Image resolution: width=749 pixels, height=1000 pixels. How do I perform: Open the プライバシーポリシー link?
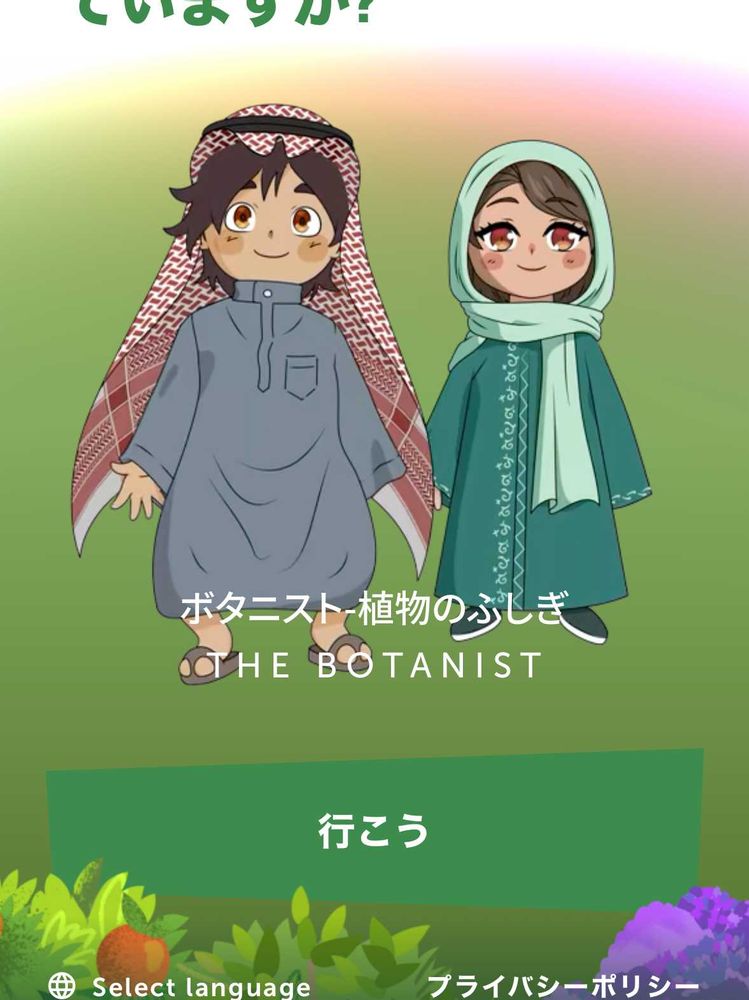tap(563, 987)
